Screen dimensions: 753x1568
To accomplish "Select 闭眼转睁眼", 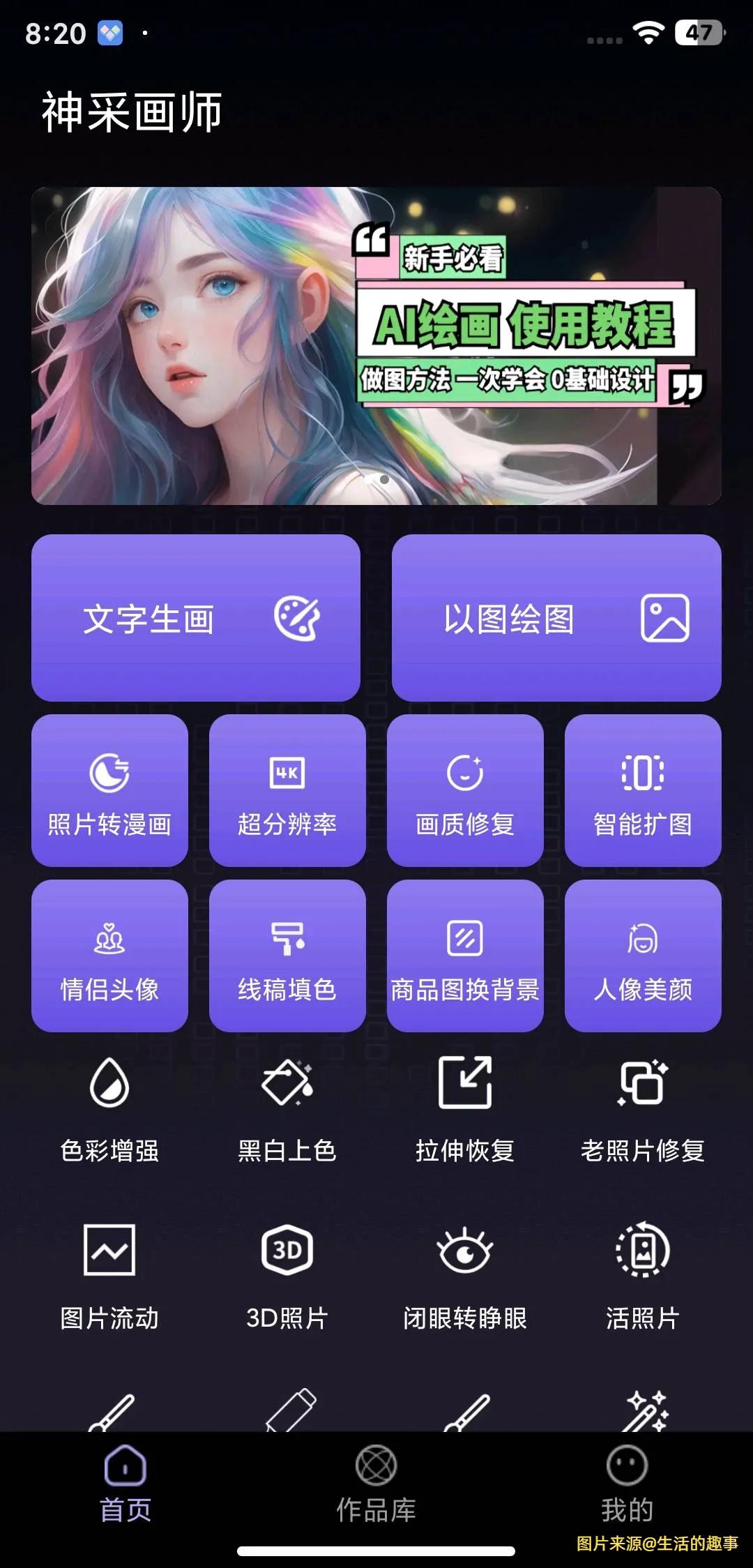I will point(465,1276).
